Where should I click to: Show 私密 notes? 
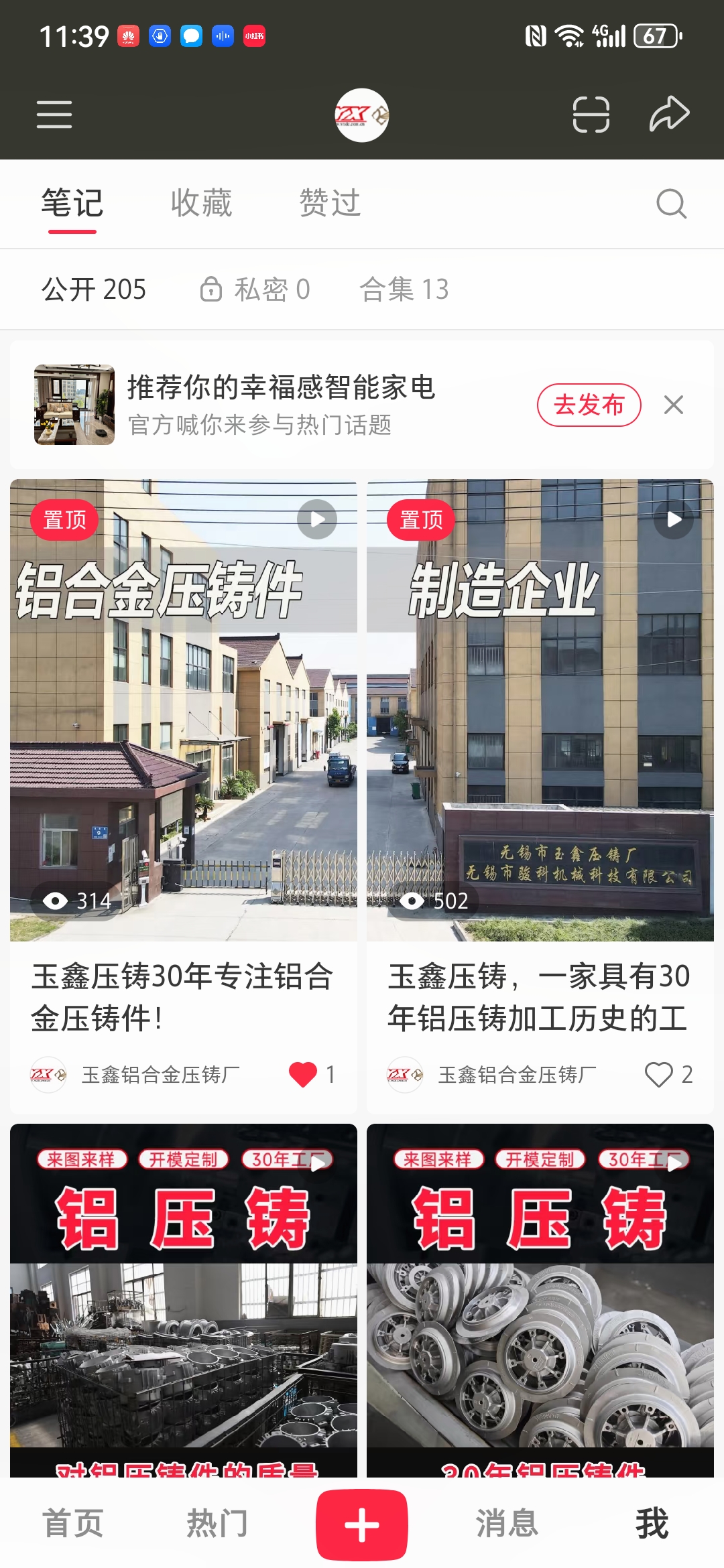click(x=255, y=289)
